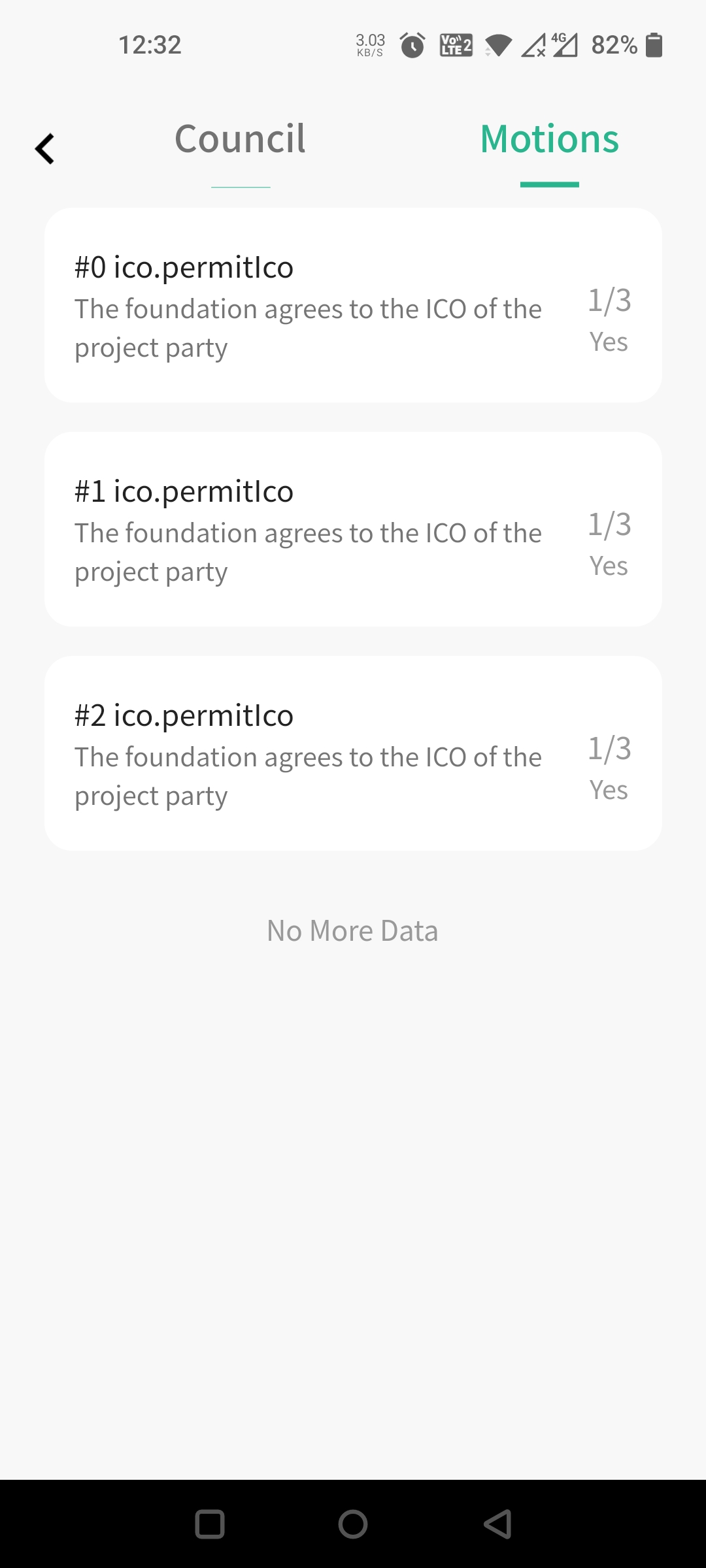Switch to the Council tab
The width and height of the screenshot is (706, 1568).
click(240, 139)
